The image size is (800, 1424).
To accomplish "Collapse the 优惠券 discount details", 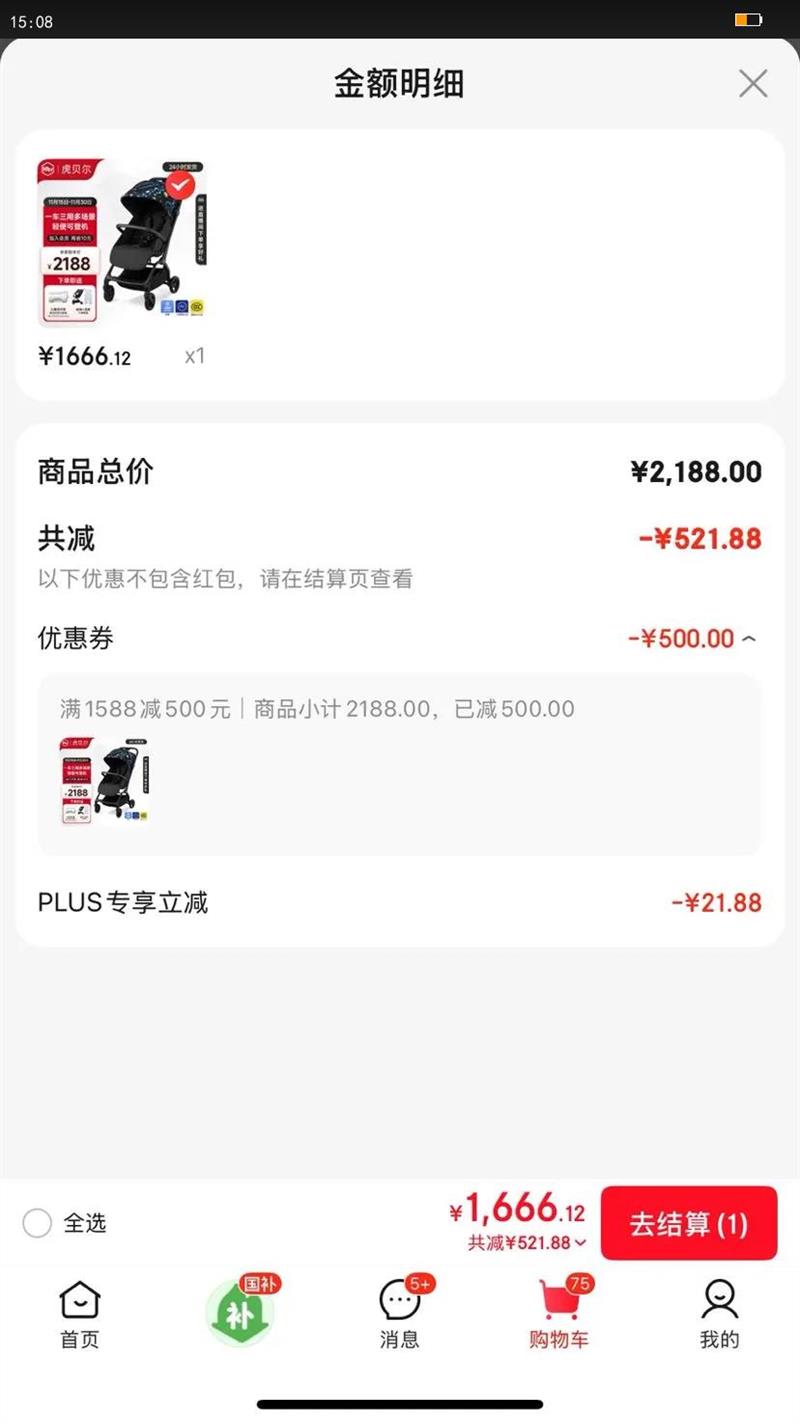I will tap(750, 638).
